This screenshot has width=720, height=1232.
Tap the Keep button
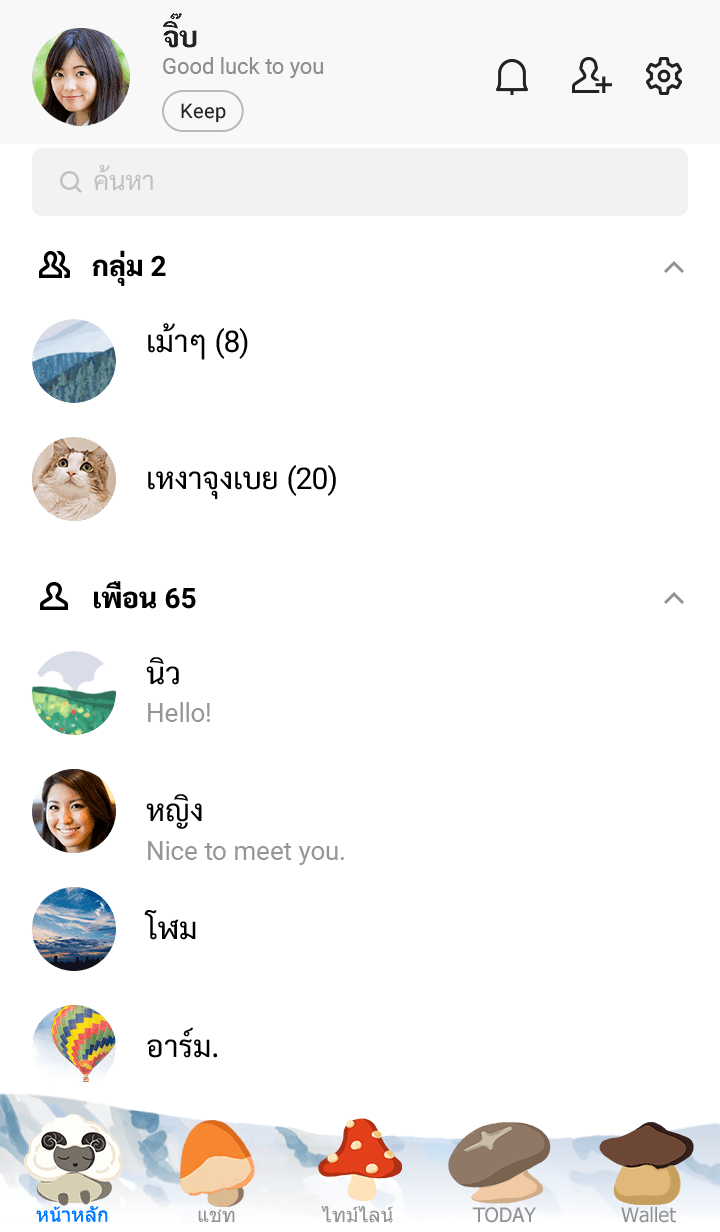(202, 111)
